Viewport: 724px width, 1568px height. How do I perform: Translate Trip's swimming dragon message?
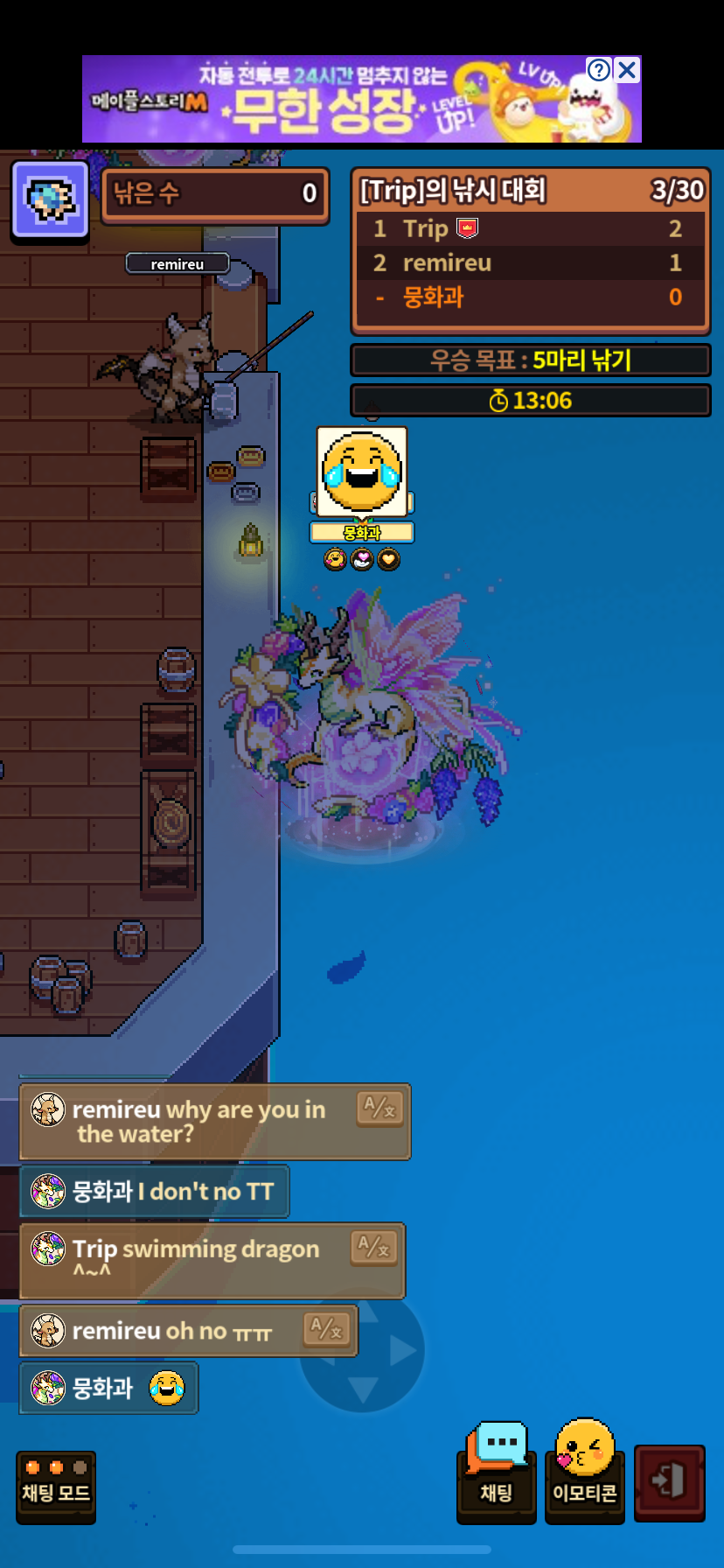374,1247
